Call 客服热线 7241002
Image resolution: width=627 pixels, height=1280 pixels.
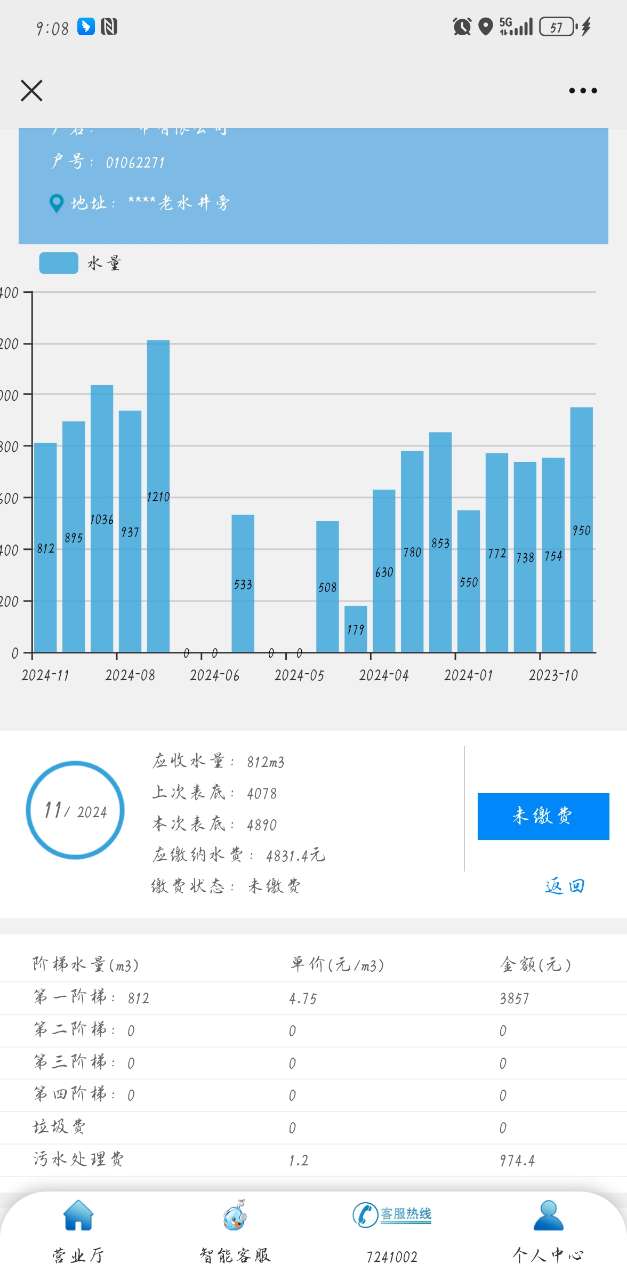(392, 1232)
